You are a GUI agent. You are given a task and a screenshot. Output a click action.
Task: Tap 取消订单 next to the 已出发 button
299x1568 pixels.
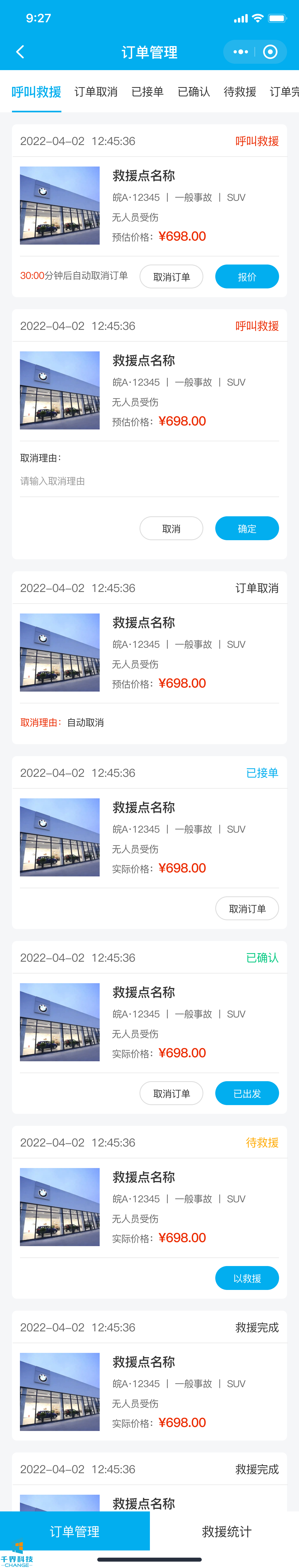click(x=171, y=1093)
